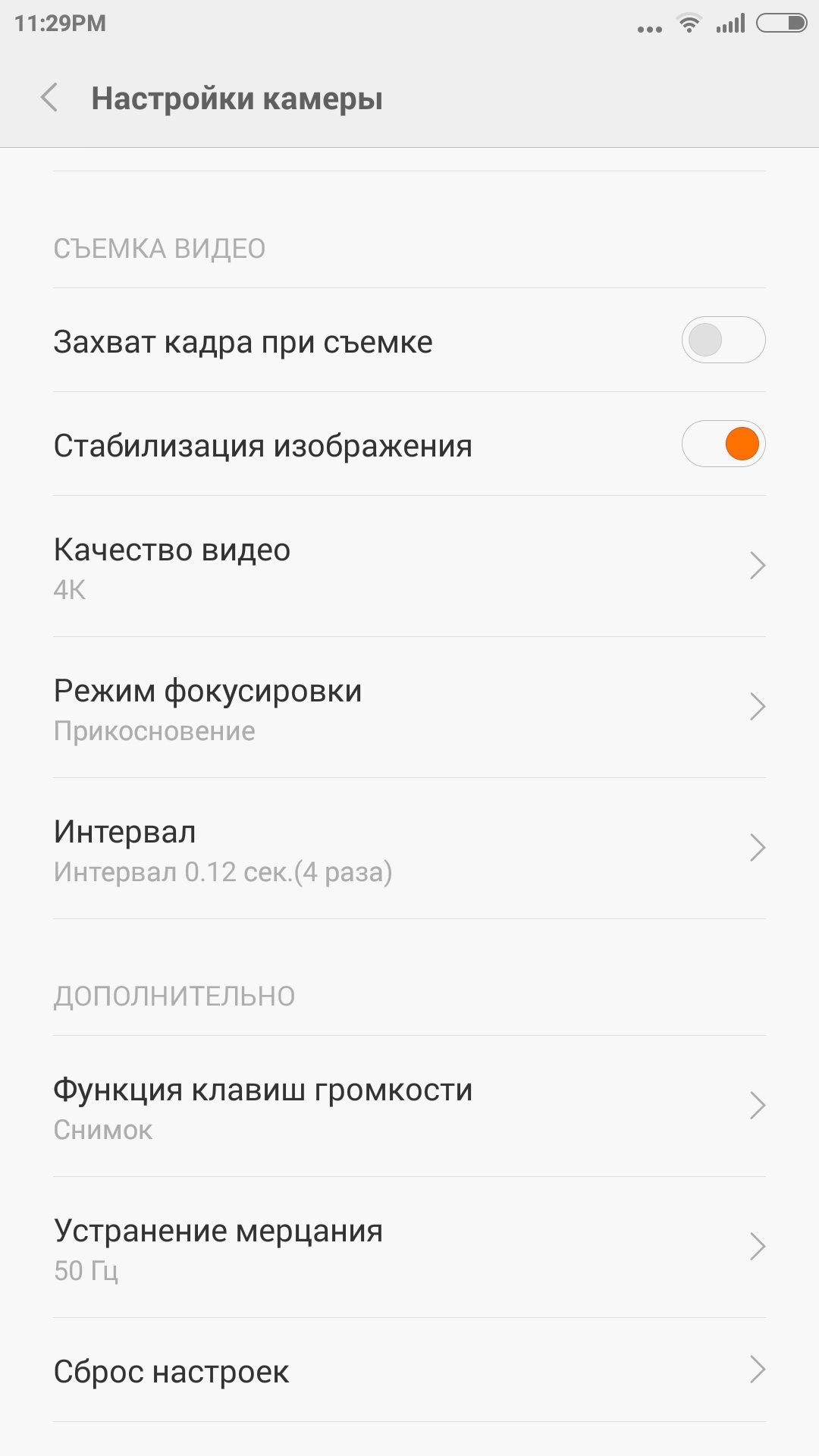
Task: Open Режим фокусировки options
Action: (x=409, y=708)
